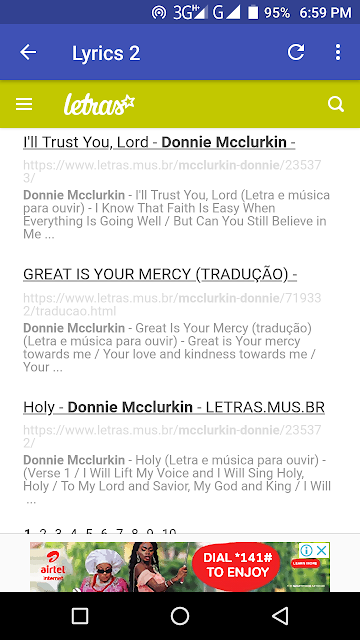Open the Airtel Dial *141# advertisement
Screen dimensions: 360x640
(x=180, y=567)
